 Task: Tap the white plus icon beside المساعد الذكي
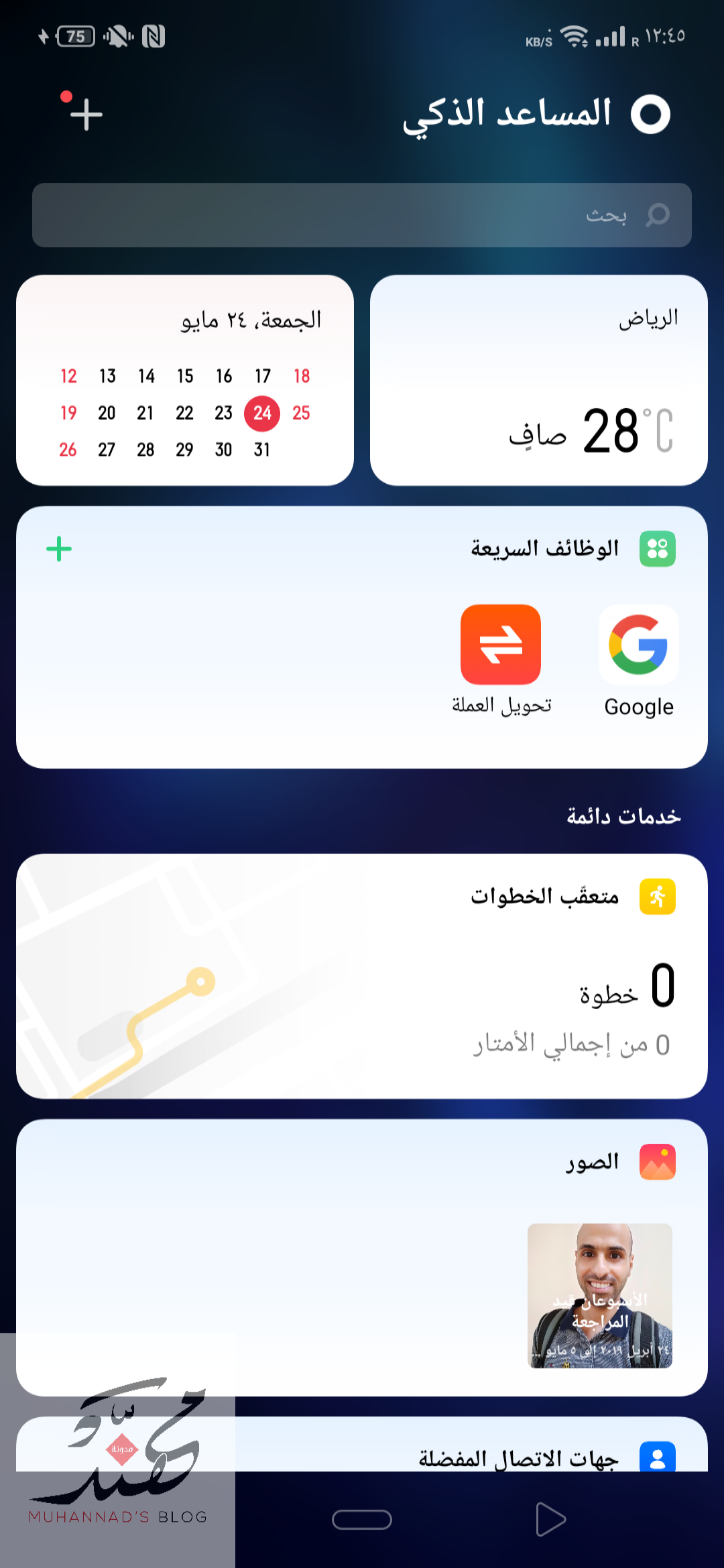(x=86, y=114)
